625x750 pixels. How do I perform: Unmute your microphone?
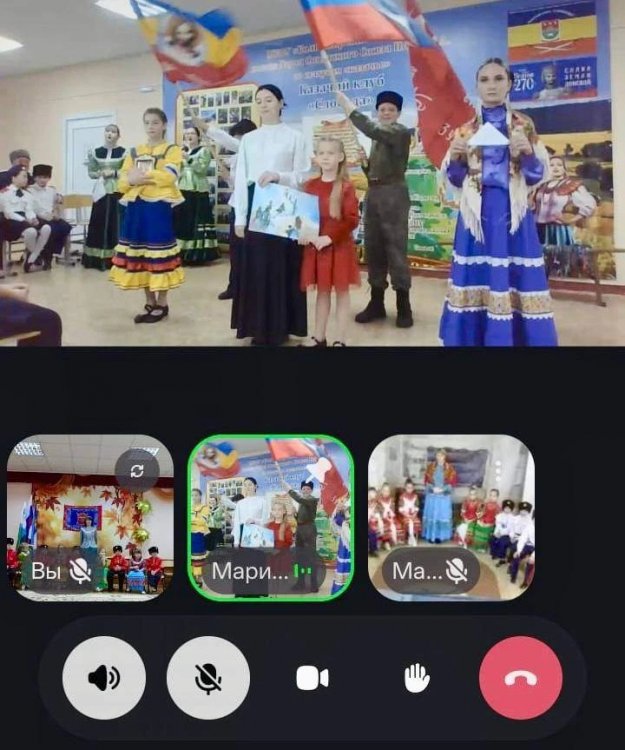tap(208, 678)
